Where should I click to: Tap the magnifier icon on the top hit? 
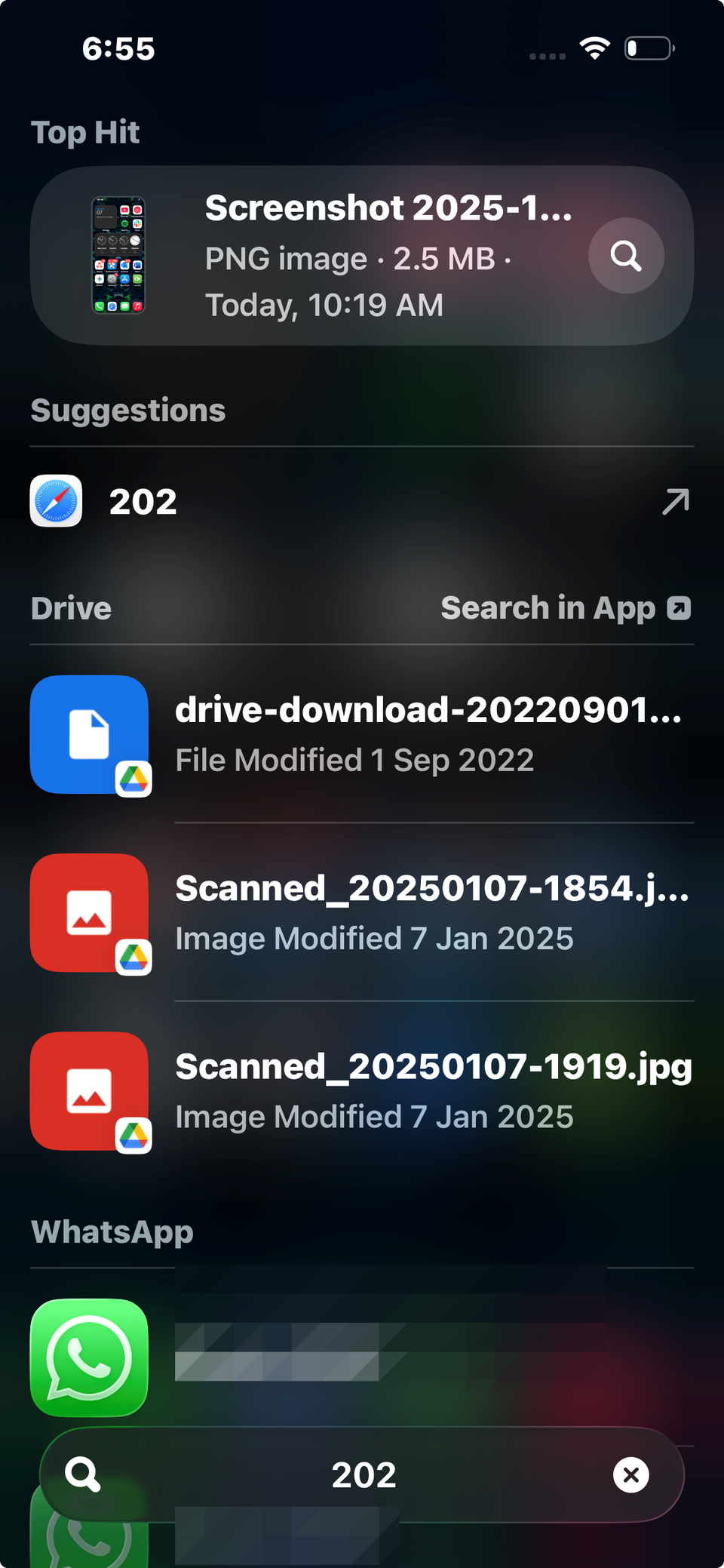(626, 256)
